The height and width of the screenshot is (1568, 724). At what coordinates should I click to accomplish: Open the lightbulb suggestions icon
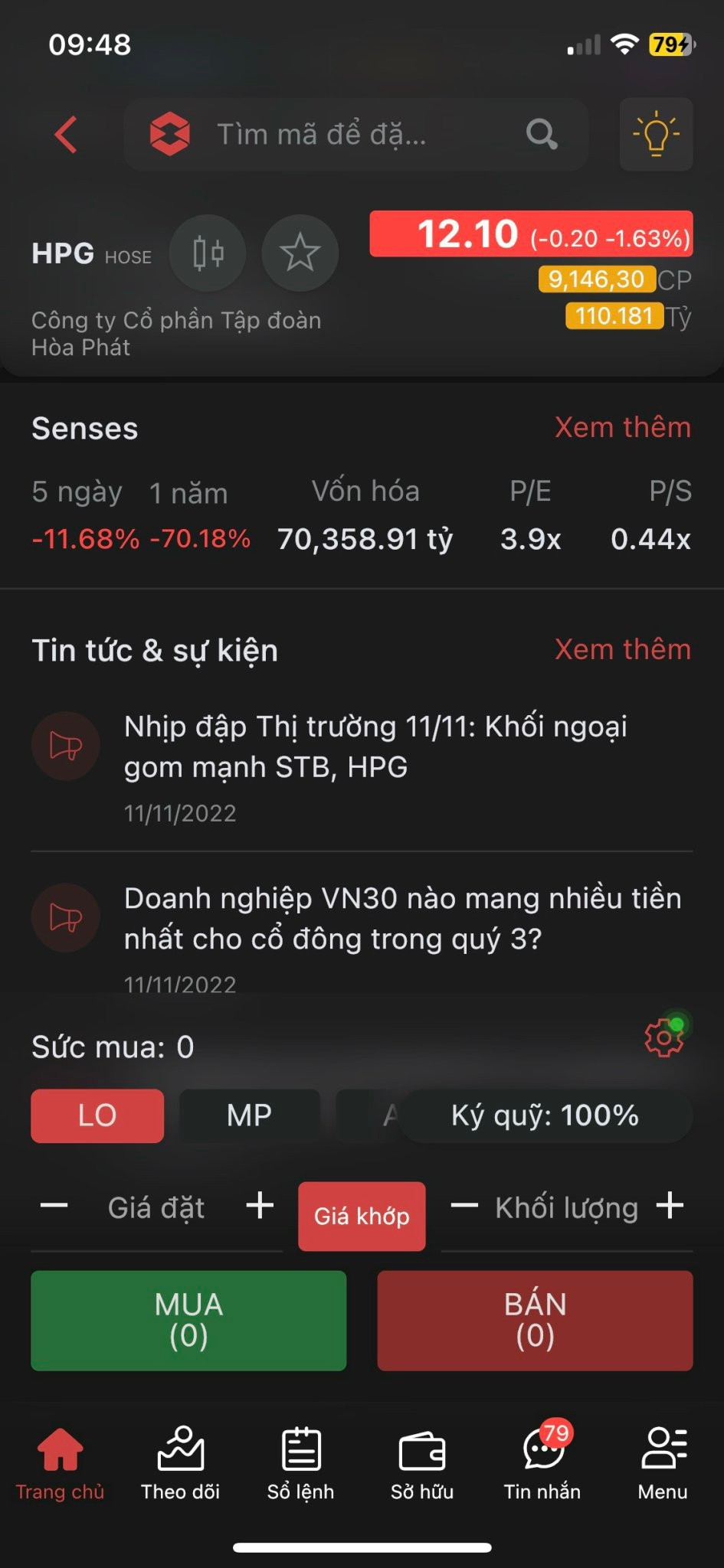pos(656,134)
